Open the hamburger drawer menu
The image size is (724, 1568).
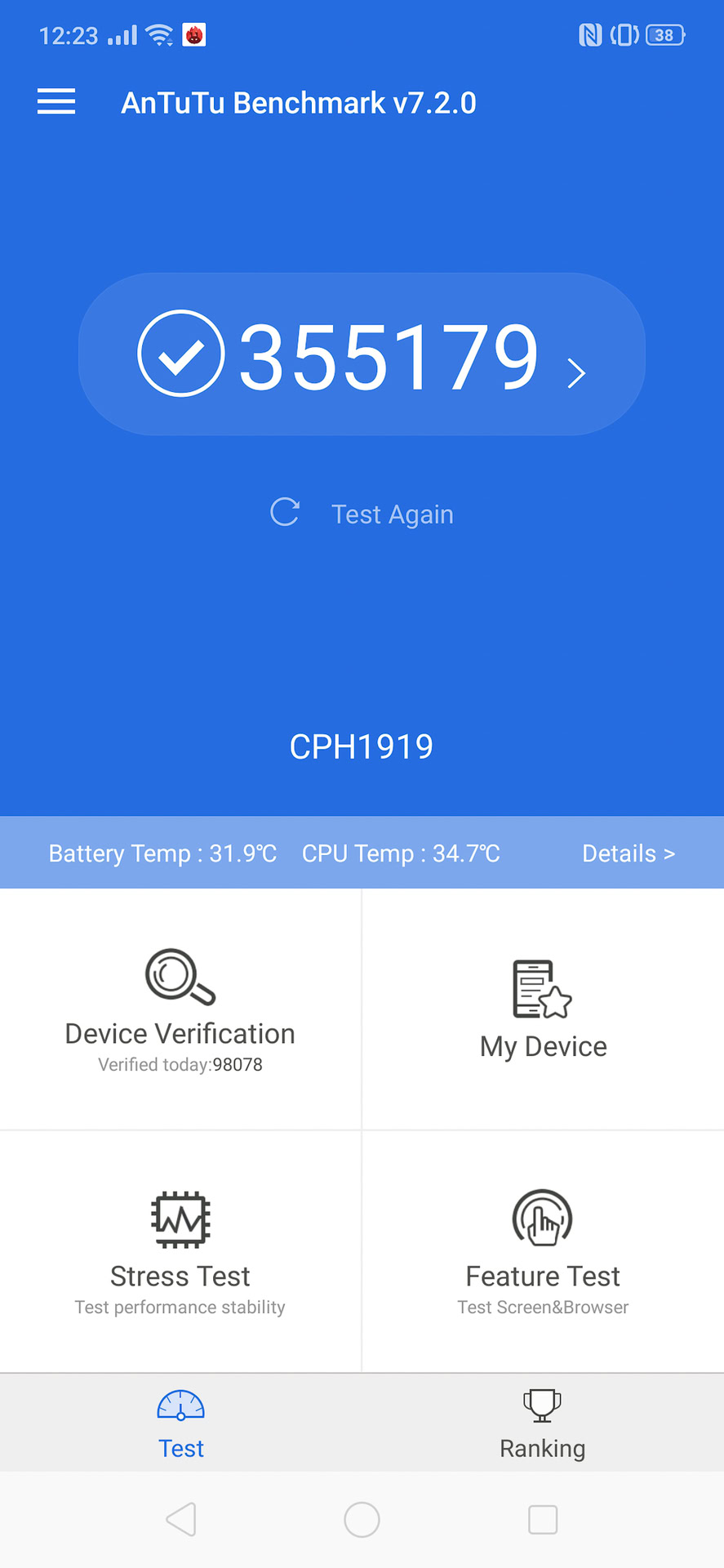coord(56,102)
